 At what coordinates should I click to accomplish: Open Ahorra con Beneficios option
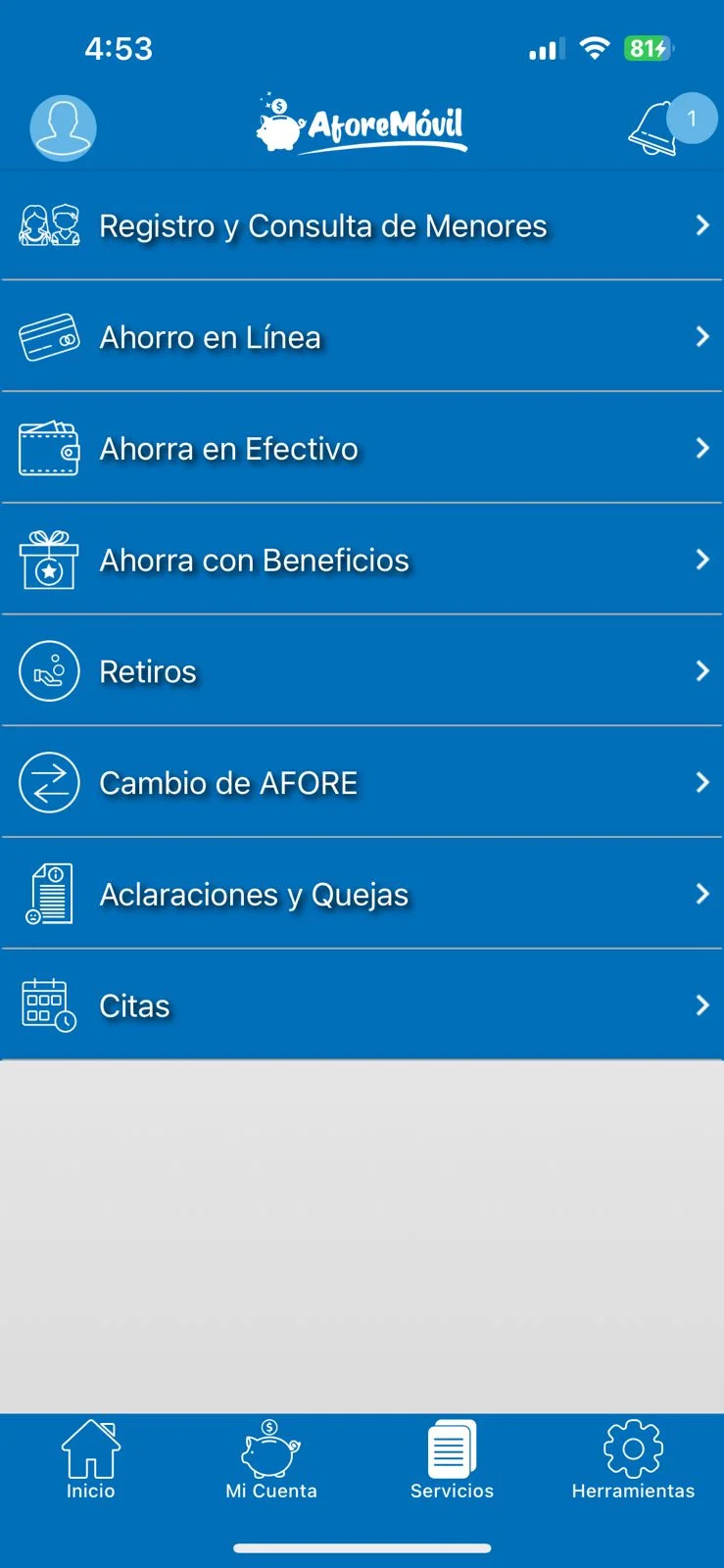pyautogui.click(x=253, y=560)
